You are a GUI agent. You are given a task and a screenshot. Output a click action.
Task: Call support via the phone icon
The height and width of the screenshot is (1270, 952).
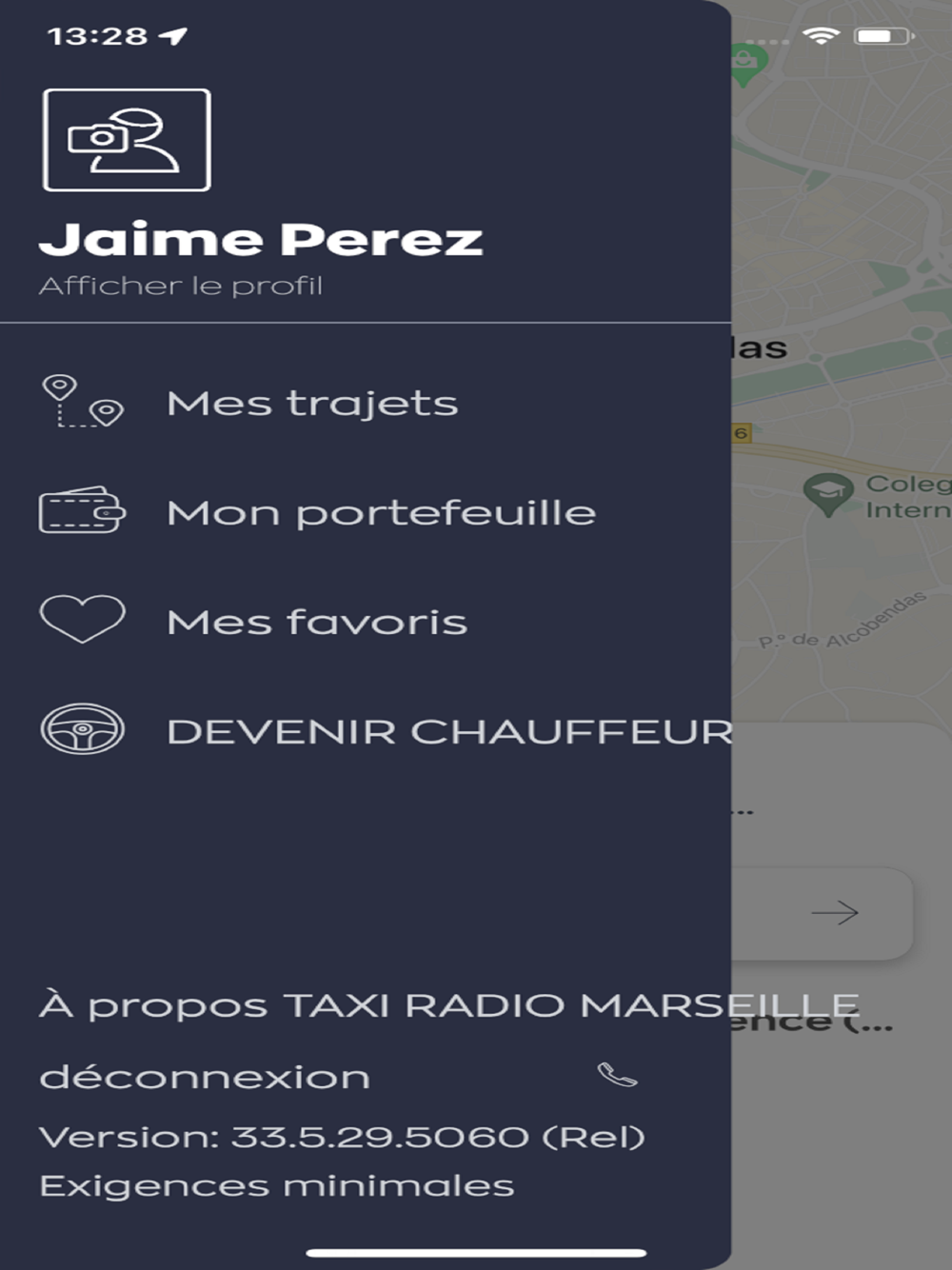click(617, 1075)
